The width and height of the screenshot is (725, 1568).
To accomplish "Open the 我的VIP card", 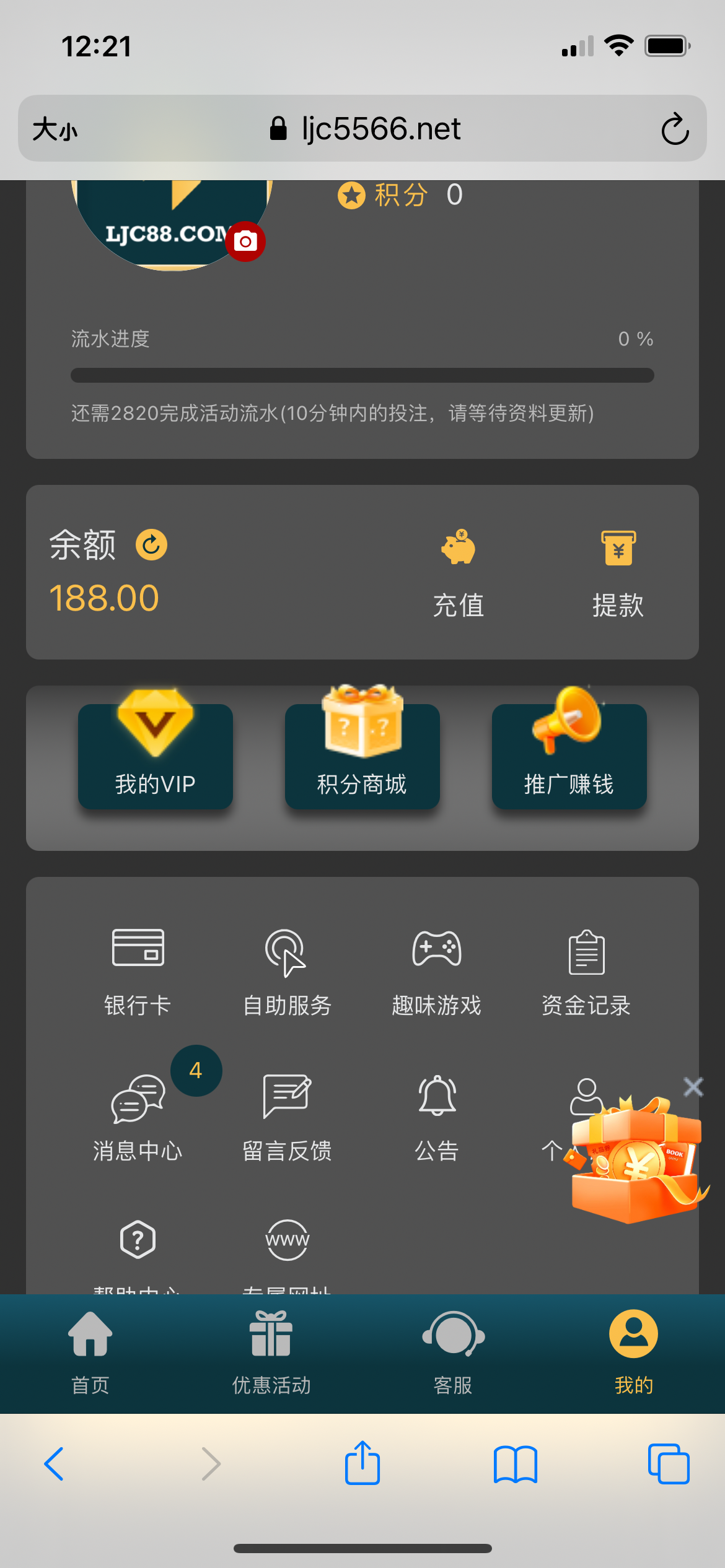I will point(155,757).
